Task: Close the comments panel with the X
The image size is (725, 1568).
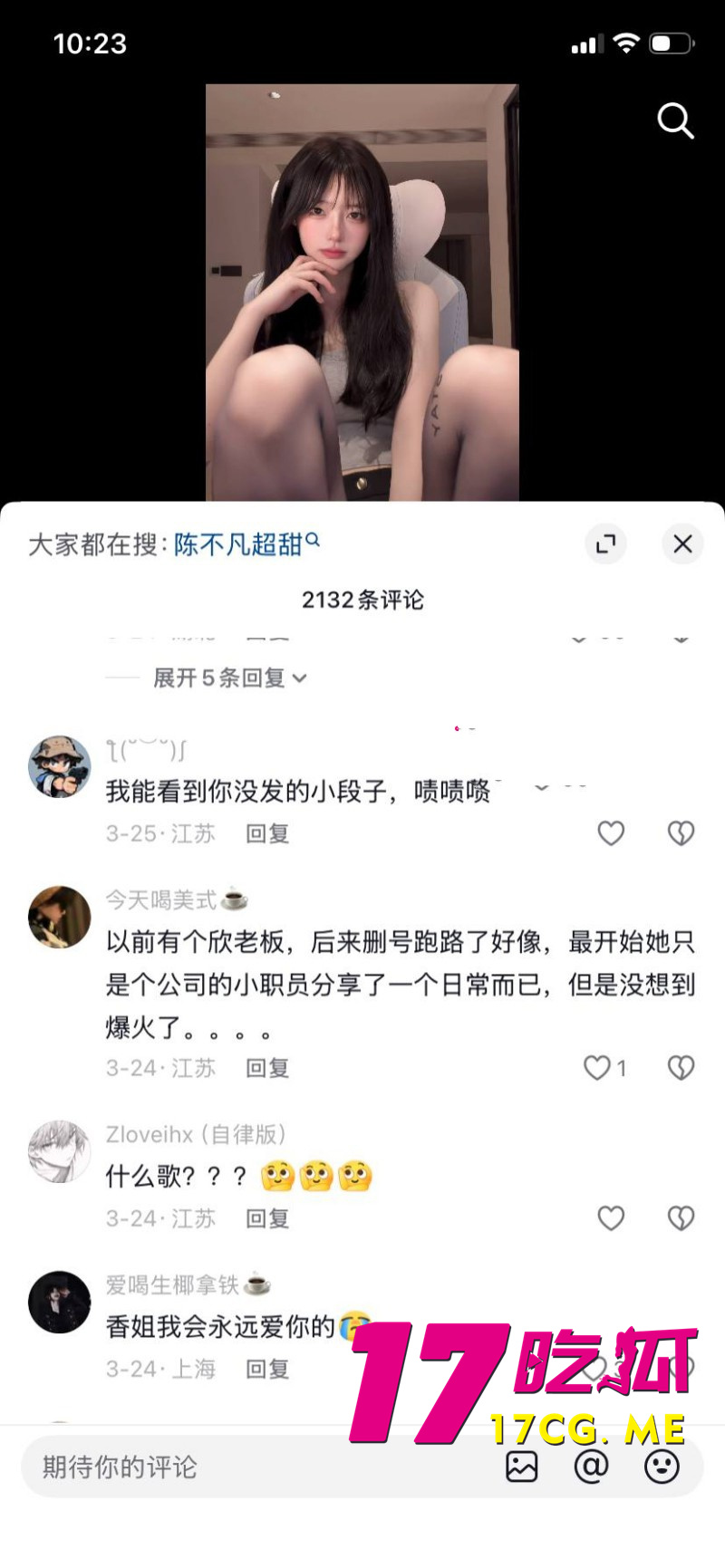Action: [682, 544]
